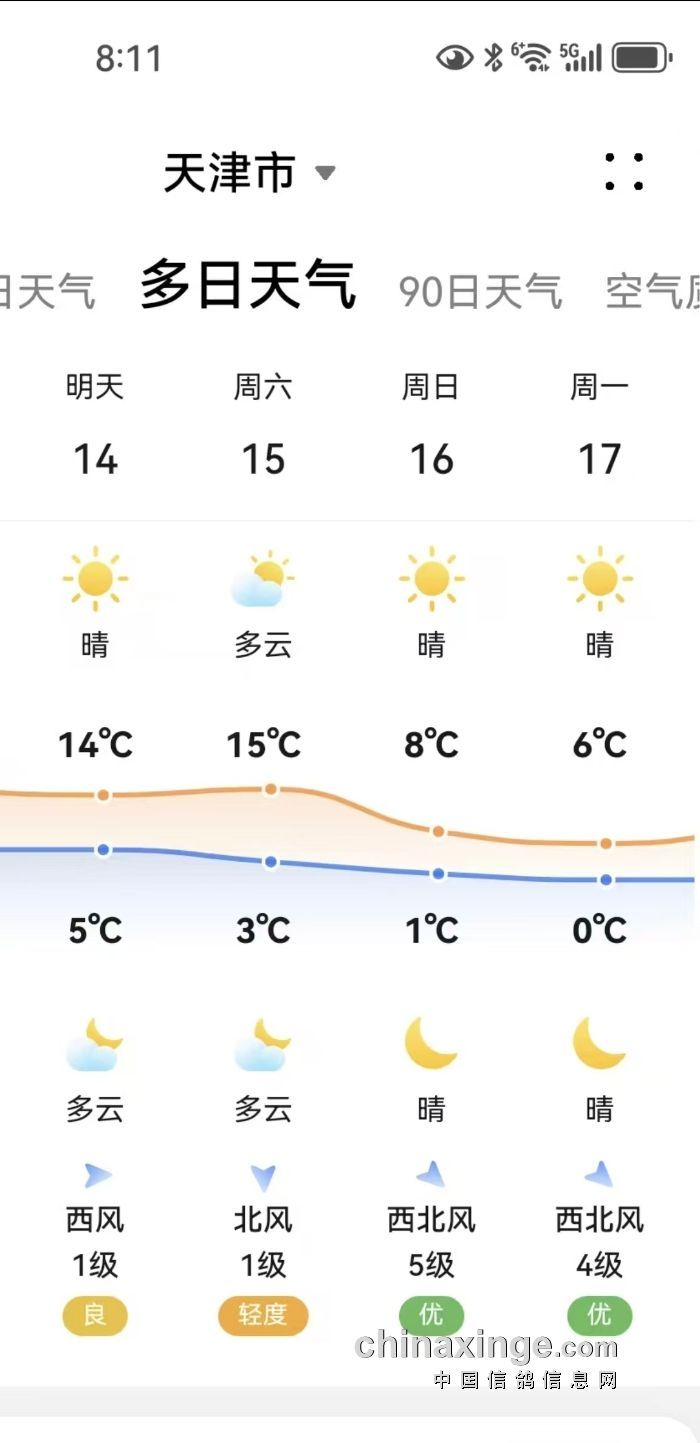The image size is (700, 1443).
Task: Open the forecast for 周六 15
Action: click(263, 427)
